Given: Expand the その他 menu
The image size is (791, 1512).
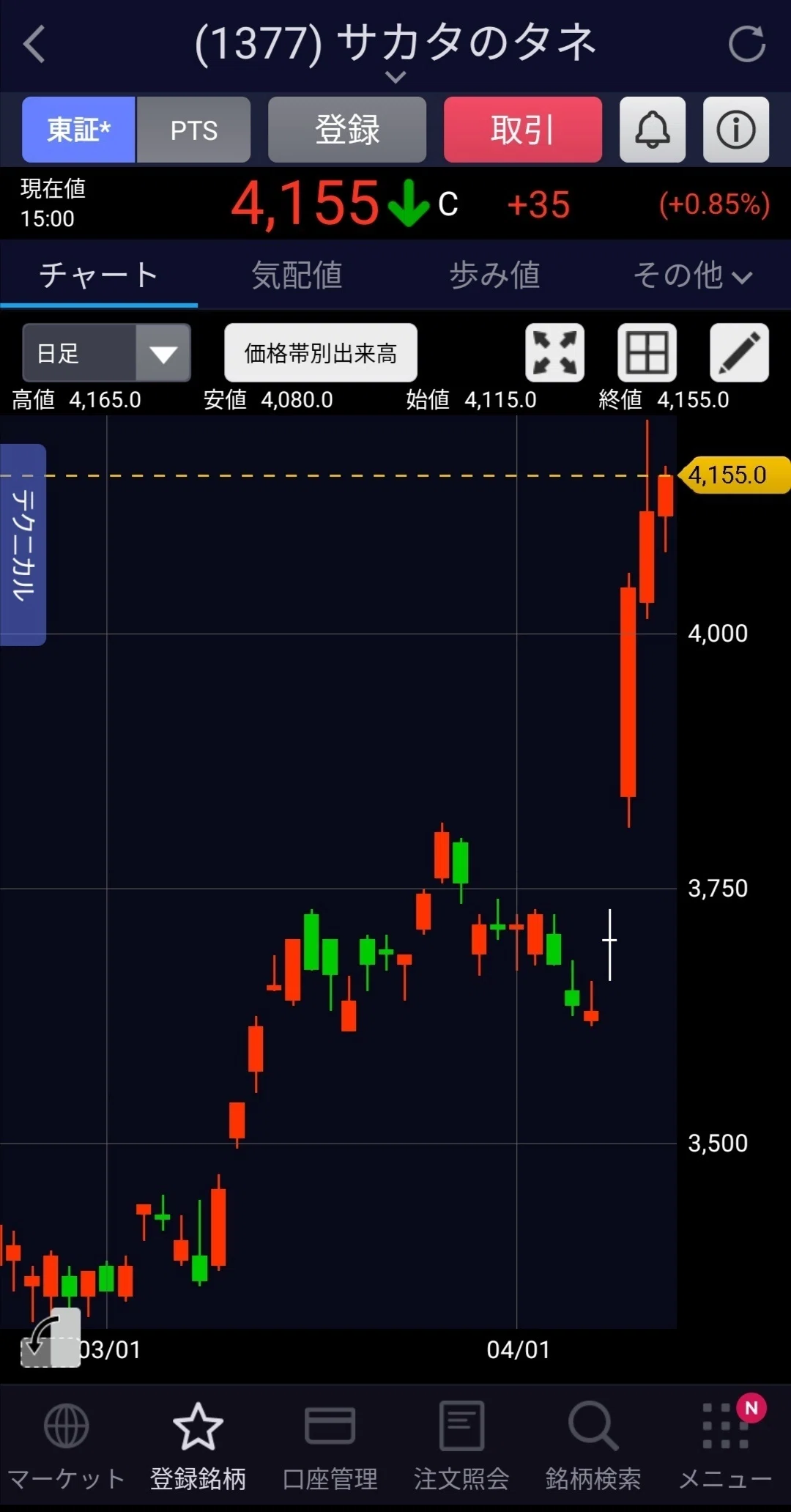Looking at the screenshot, I should point(692,275).
